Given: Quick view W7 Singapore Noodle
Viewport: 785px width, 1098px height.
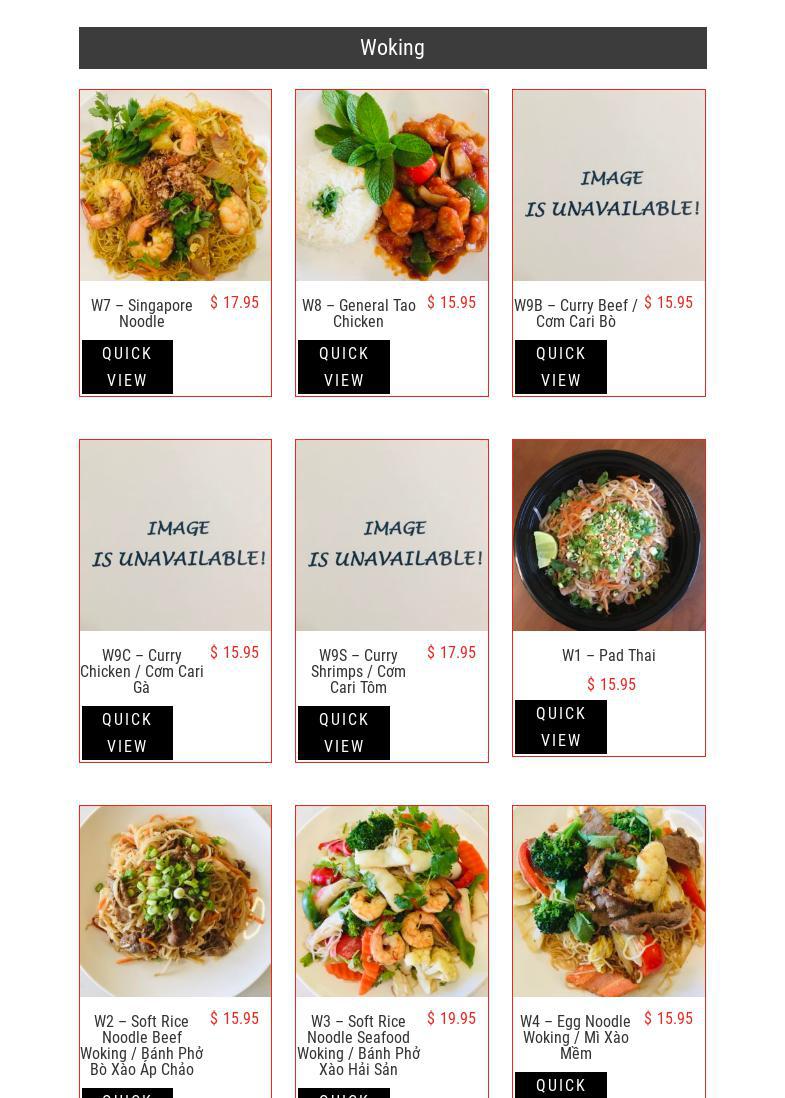Looking at the screenshot, I should tap(127, 367).
